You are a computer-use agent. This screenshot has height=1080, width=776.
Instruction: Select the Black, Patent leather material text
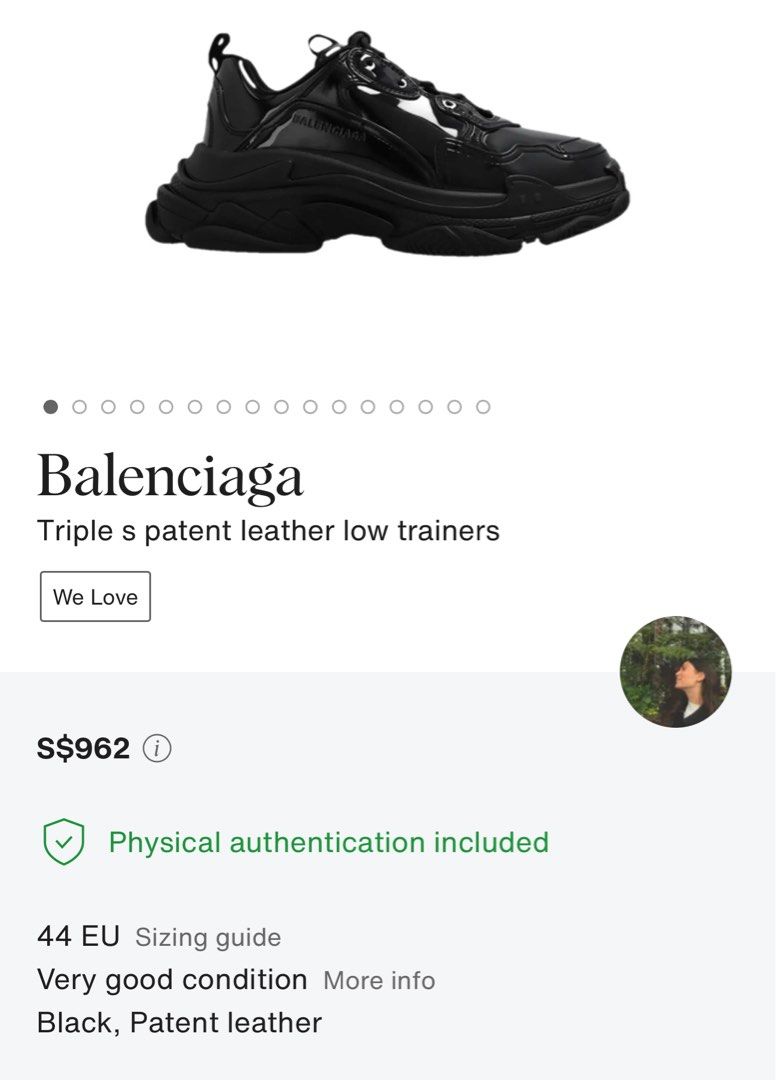point(176,1023)
